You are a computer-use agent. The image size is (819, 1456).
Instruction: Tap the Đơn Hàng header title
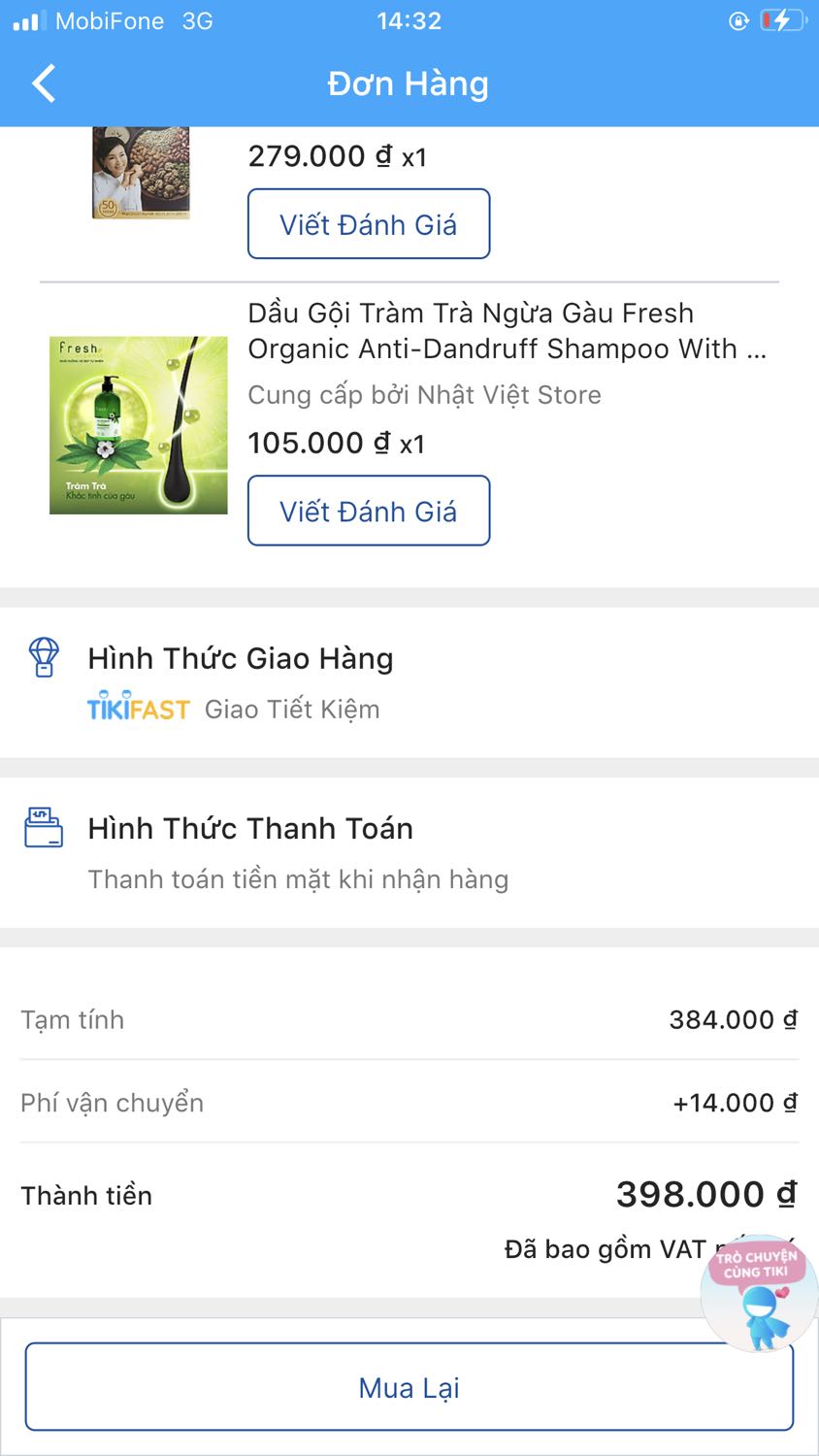click(x=409, y=83)
